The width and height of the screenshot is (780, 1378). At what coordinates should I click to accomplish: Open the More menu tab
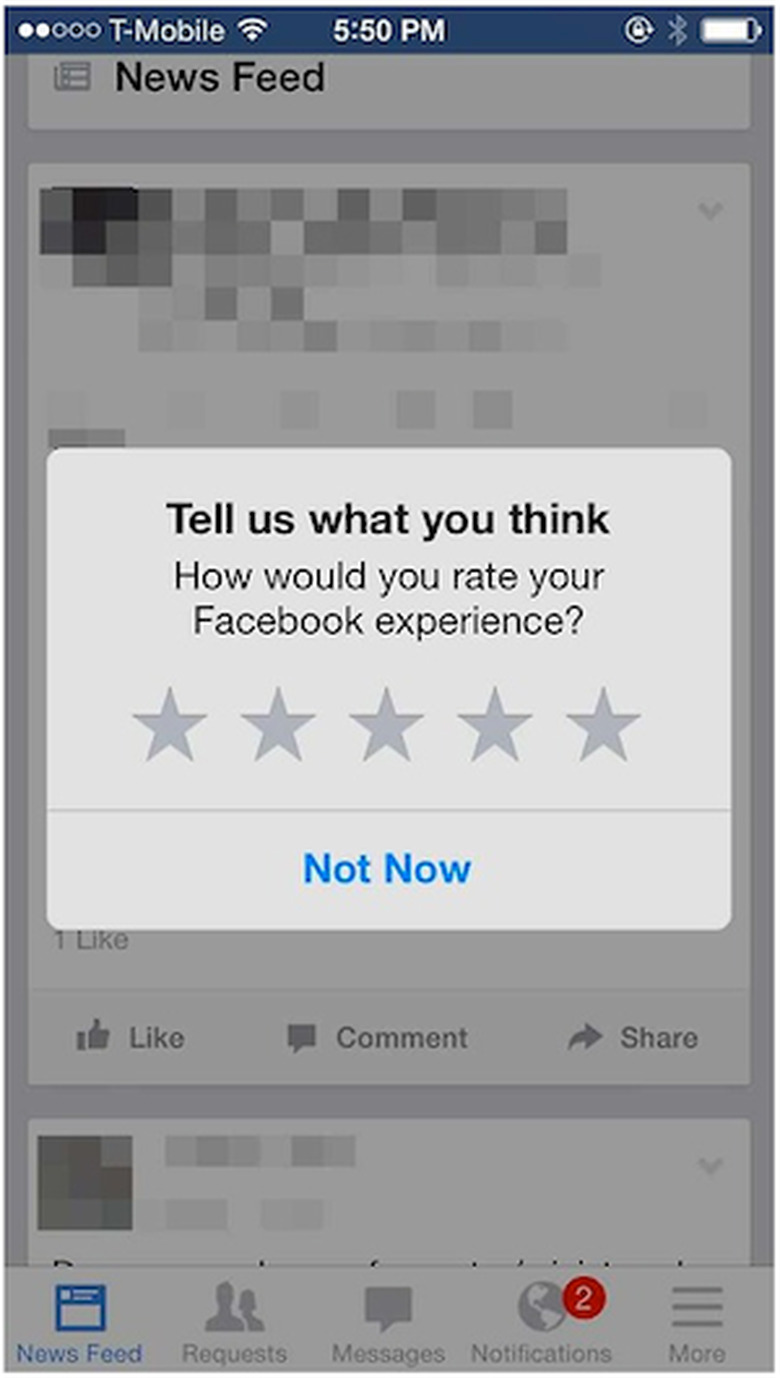tap(697, 1324)
